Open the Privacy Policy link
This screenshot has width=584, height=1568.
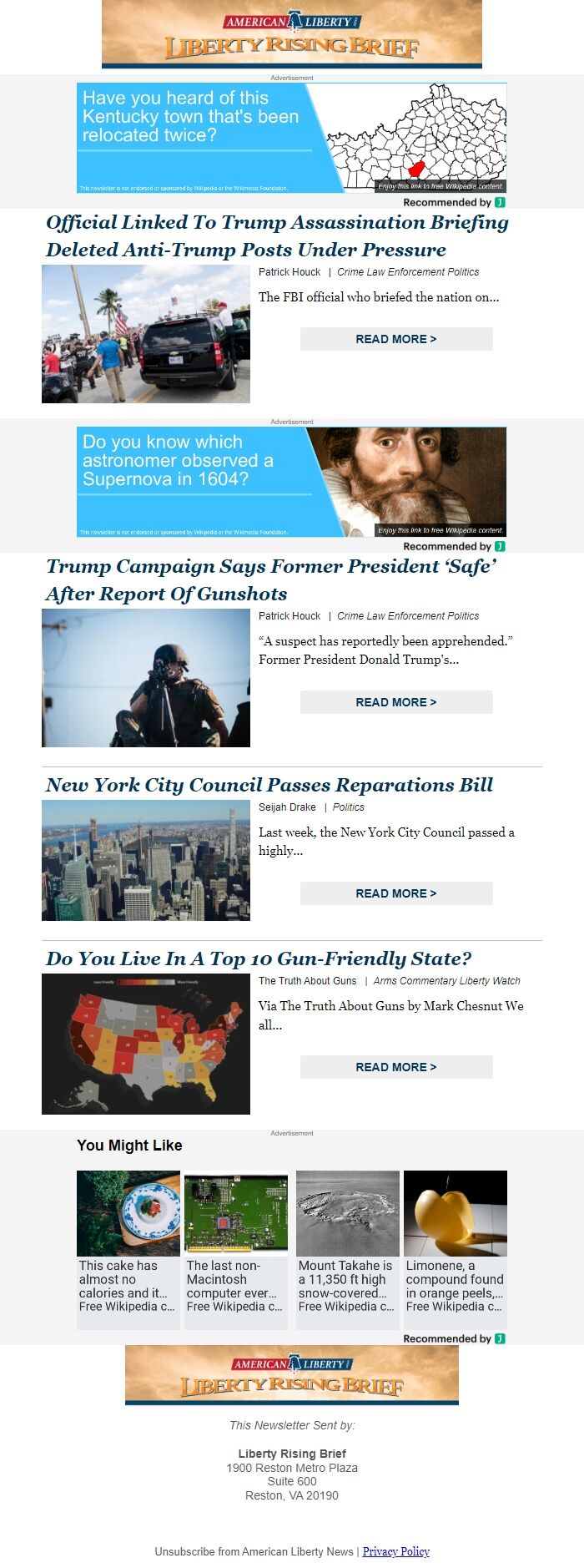point(395,1551)
